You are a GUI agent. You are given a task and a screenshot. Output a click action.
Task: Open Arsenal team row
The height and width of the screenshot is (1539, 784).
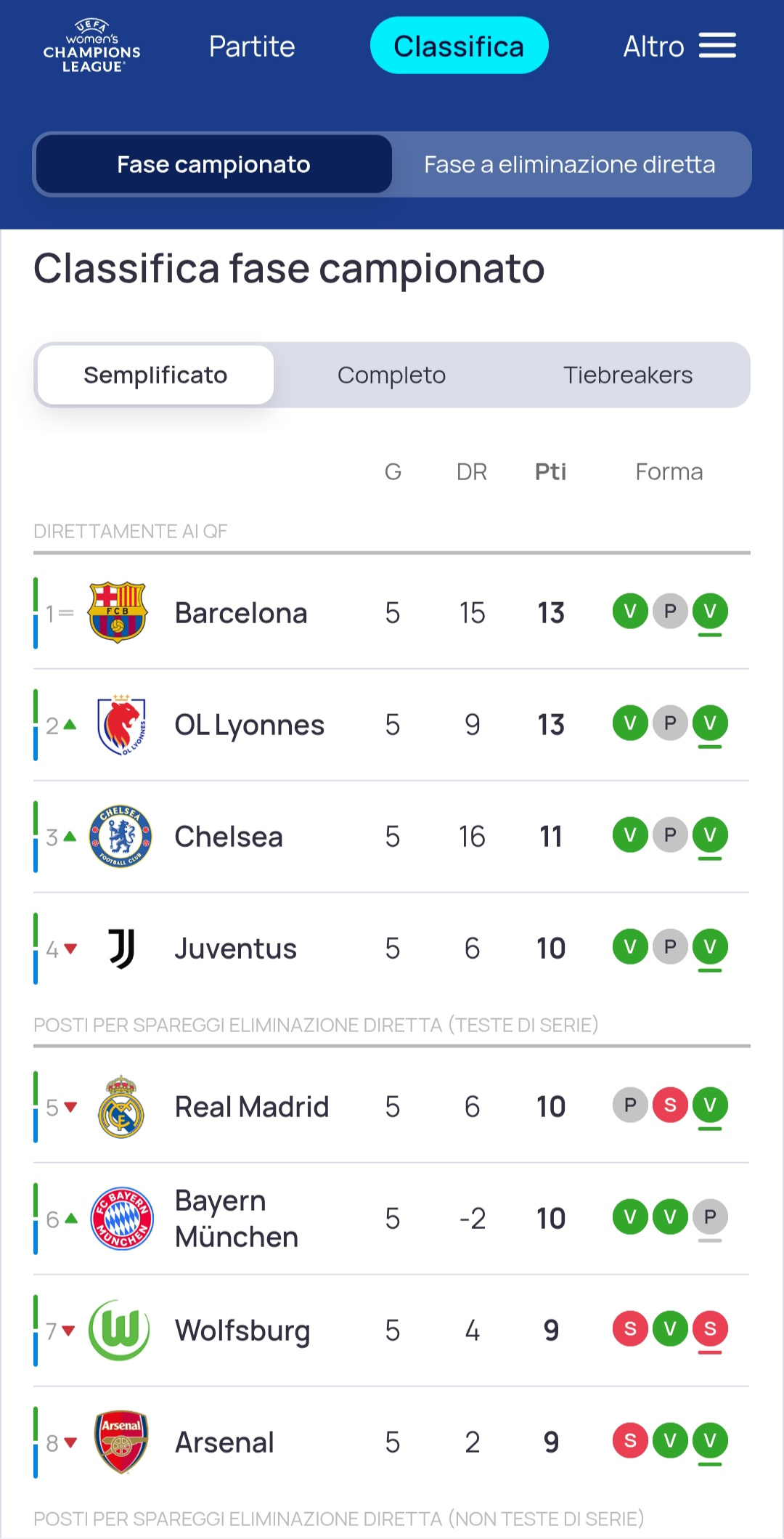click(224, 1442)
